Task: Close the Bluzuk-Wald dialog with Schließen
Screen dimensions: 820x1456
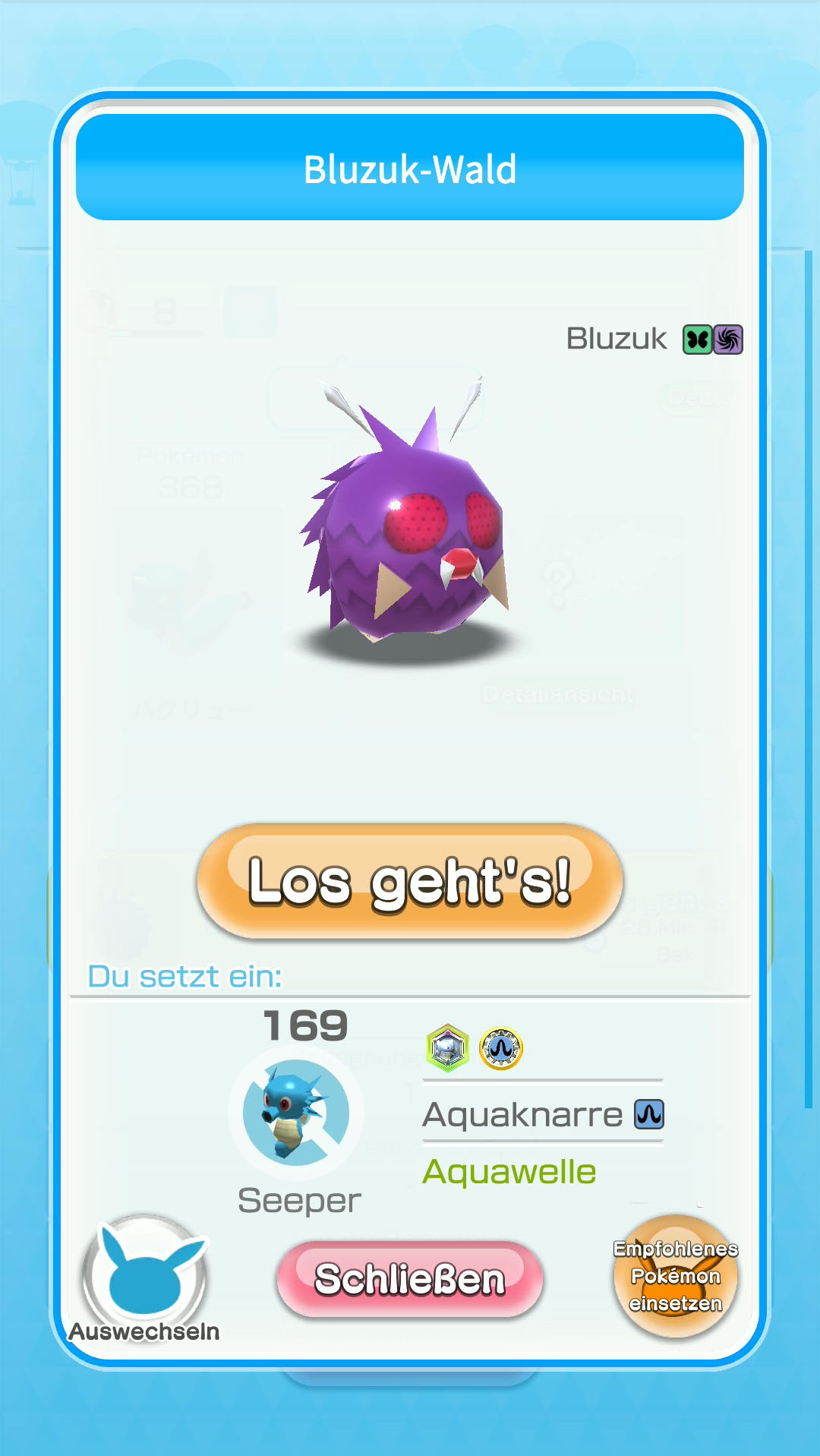Action: [x=410, y=1279]
